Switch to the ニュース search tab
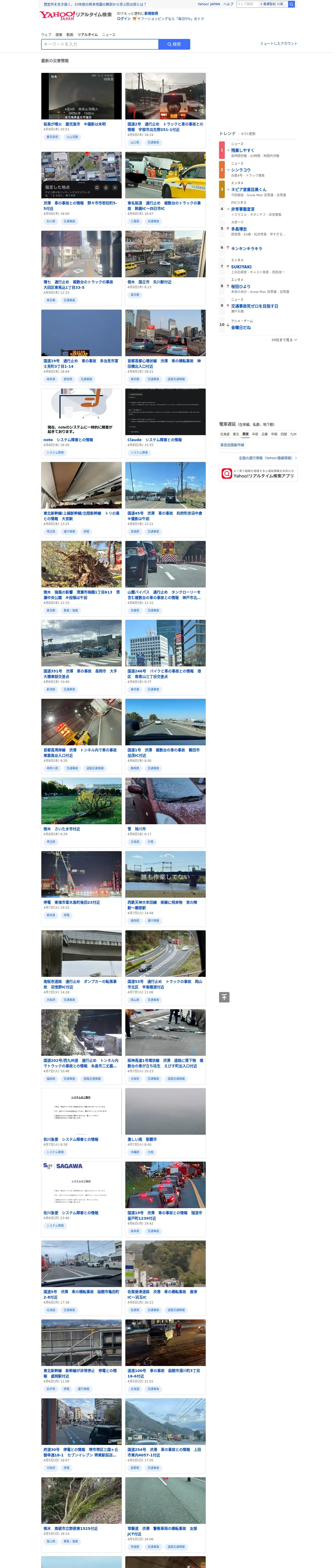This screenshot has height=1568, width=336. coord(109,35)
